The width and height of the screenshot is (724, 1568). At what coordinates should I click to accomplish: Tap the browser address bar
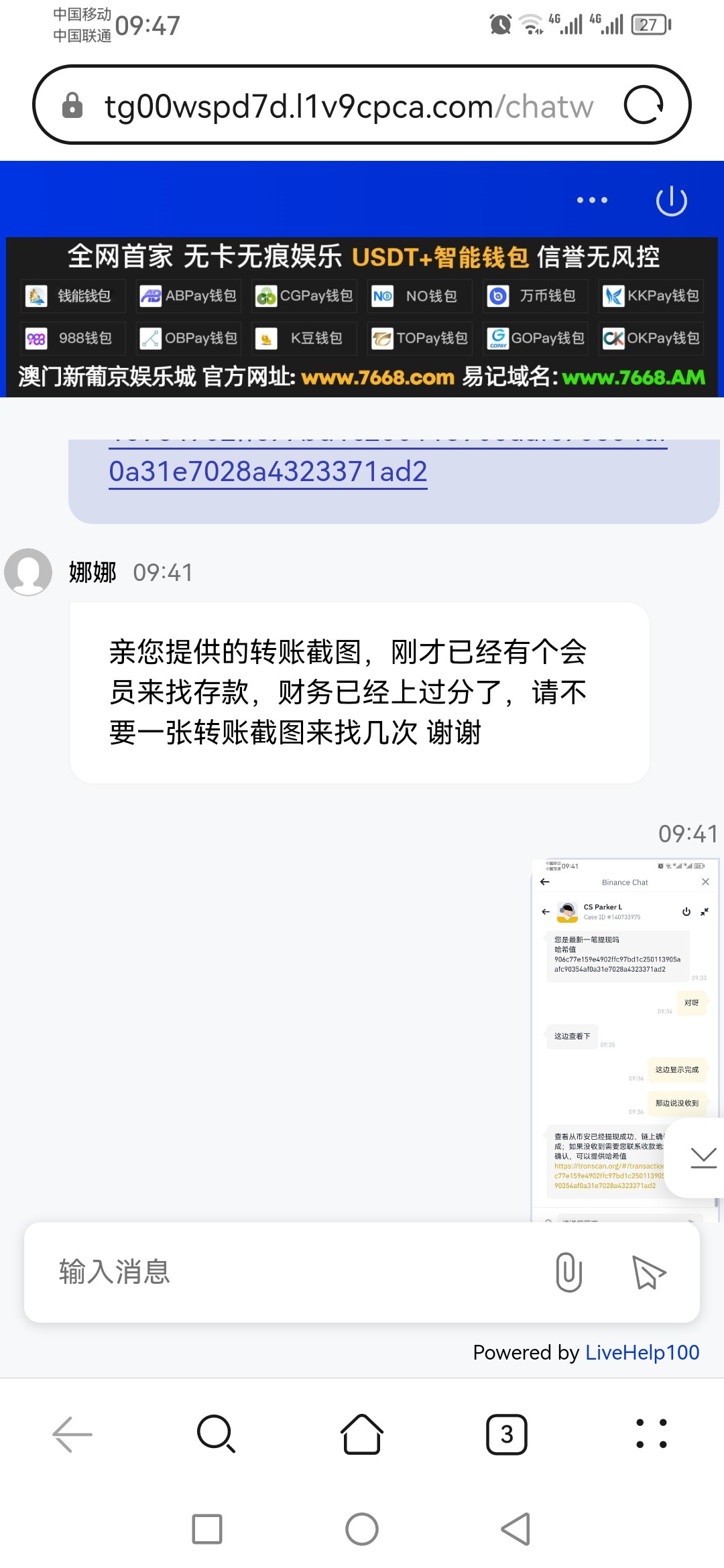coord(349,106)
